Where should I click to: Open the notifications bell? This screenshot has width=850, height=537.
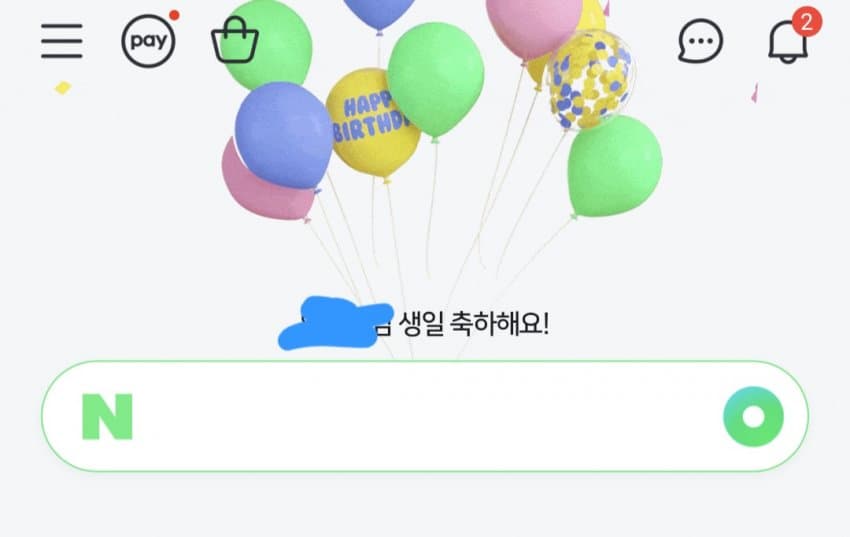788,41
